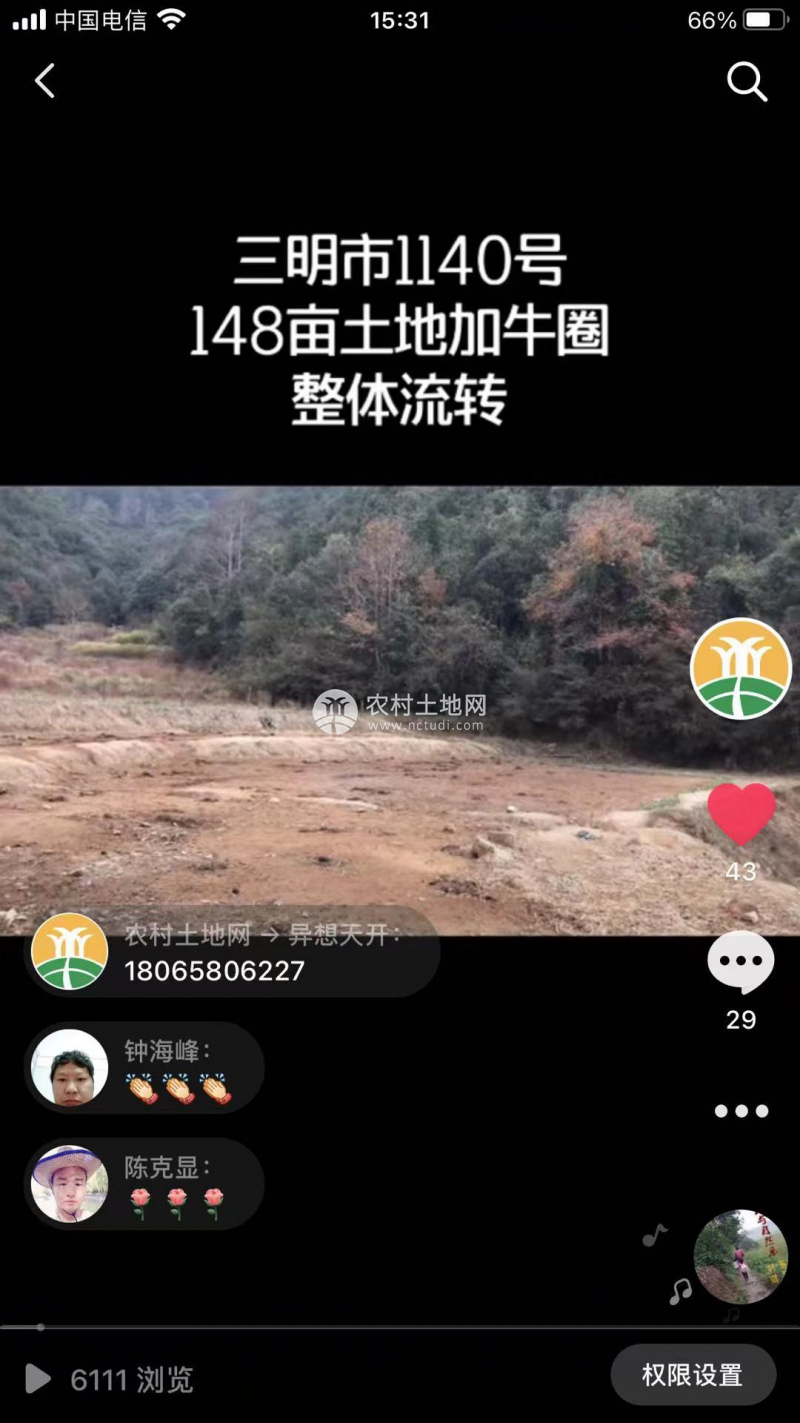The height and width of the screenshot is (1423, 800).
Task: Open search with the magnifier icon
Action: point(746,82)
